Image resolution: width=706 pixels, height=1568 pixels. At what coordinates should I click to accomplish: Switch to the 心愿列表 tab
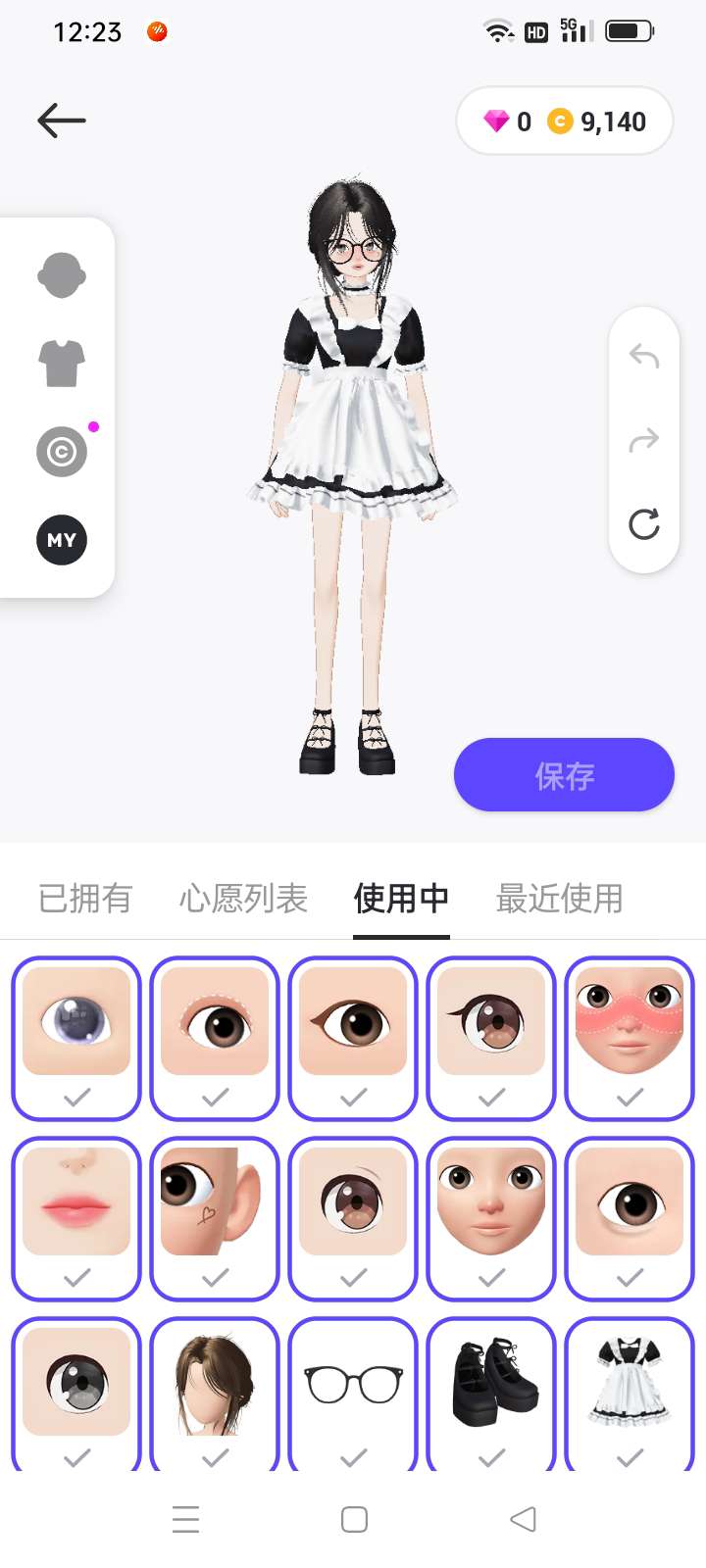(x=243, y=898)
